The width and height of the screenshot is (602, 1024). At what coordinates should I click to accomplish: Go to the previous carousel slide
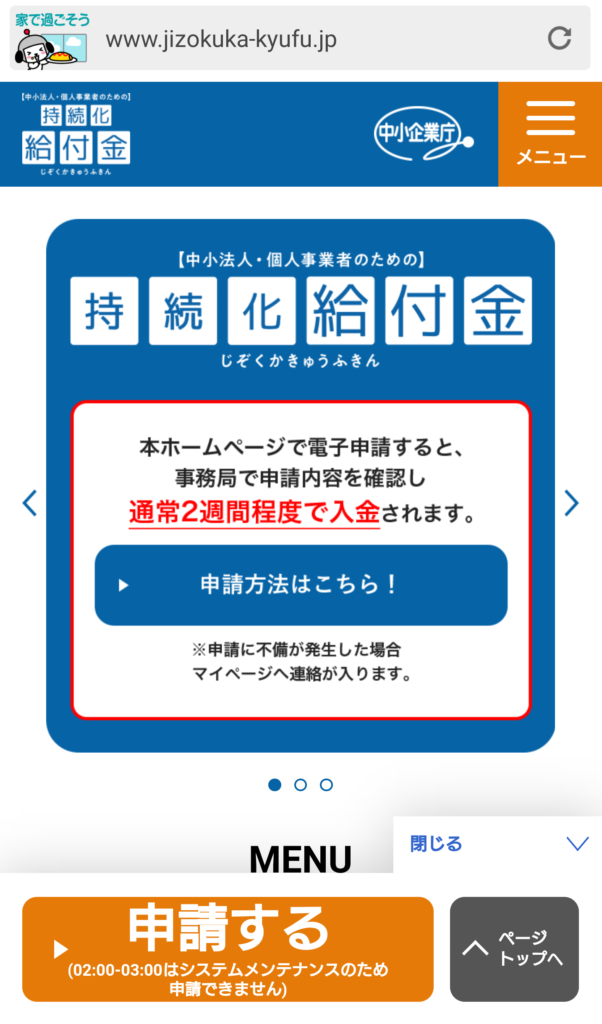click(30, 502)
